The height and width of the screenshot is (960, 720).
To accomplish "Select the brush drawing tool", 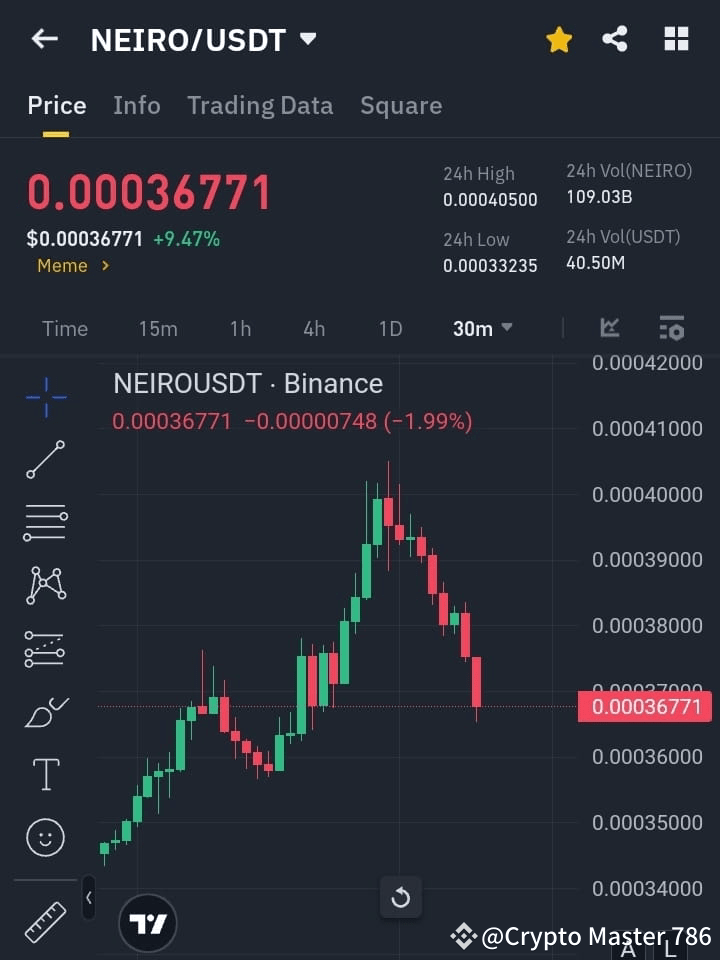I will click(x=45, y=712).
